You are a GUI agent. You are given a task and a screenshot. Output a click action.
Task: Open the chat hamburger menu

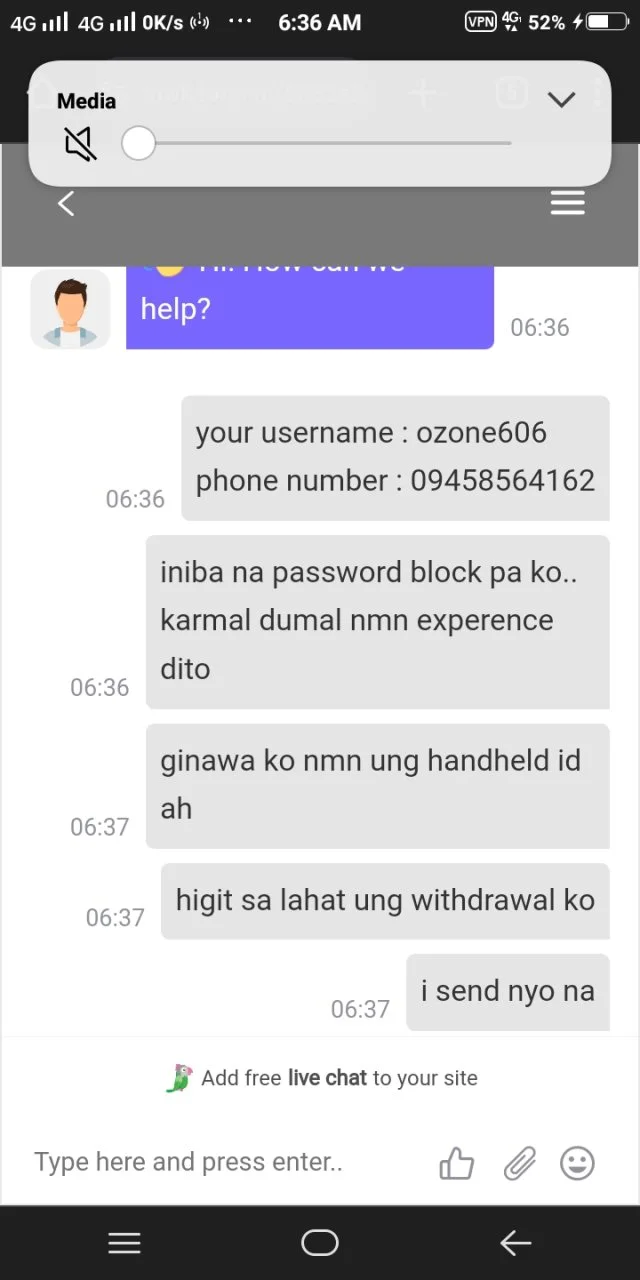[567, 204]
